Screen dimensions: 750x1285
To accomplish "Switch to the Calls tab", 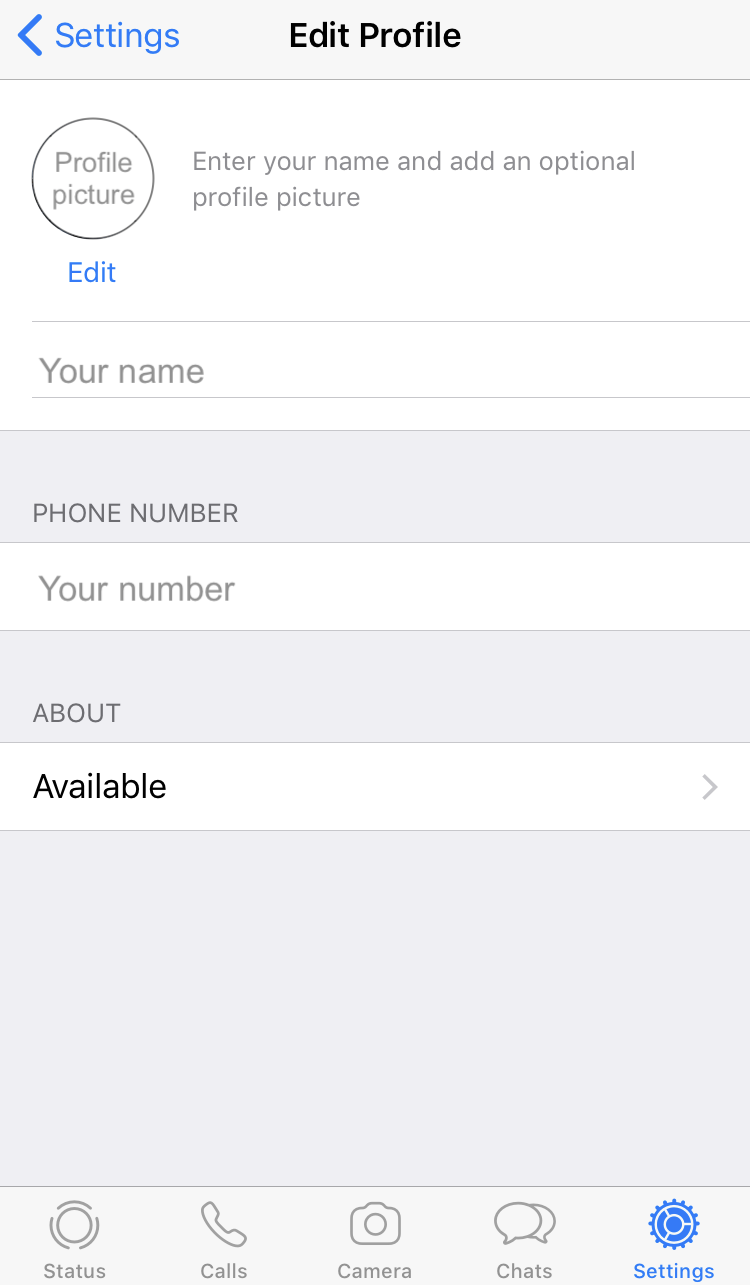I will tap(224, 1238).
